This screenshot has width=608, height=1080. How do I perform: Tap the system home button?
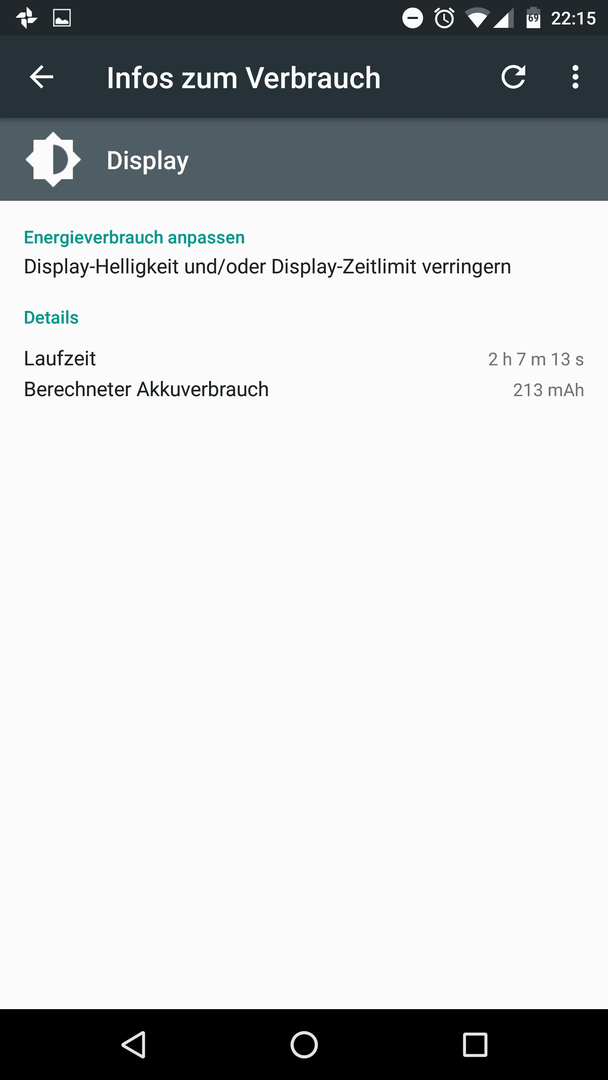pyautogui.click(x=304, y=1044)
